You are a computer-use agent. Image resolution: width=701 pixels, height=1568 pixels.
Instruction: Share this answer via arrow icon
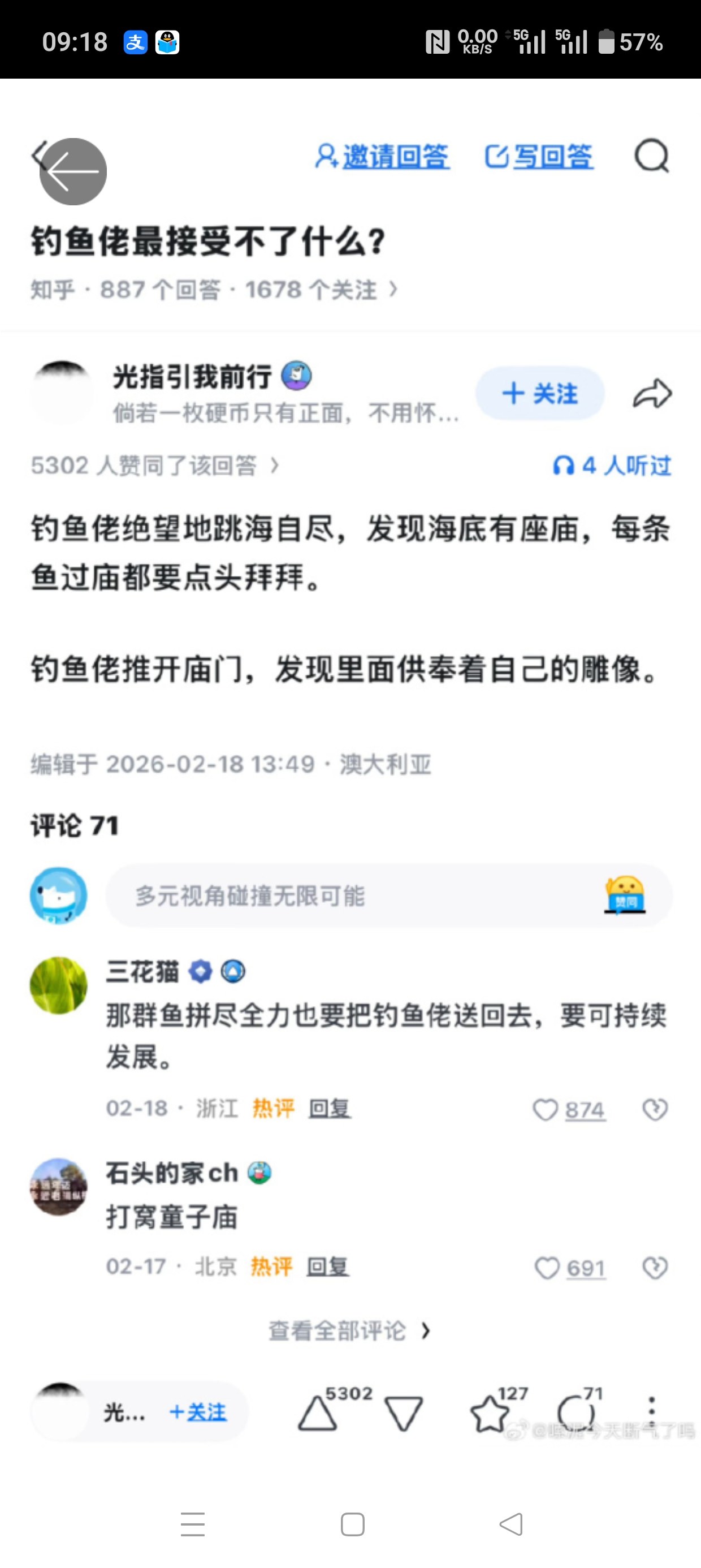pos(652,394)
